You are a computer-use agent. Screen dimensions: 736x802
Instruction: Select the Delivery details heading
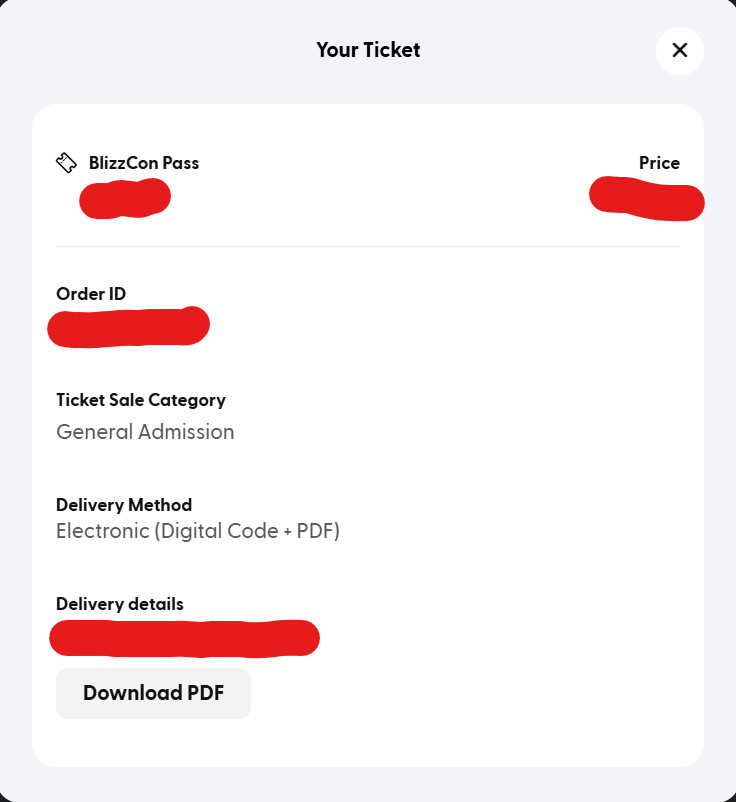119,604
